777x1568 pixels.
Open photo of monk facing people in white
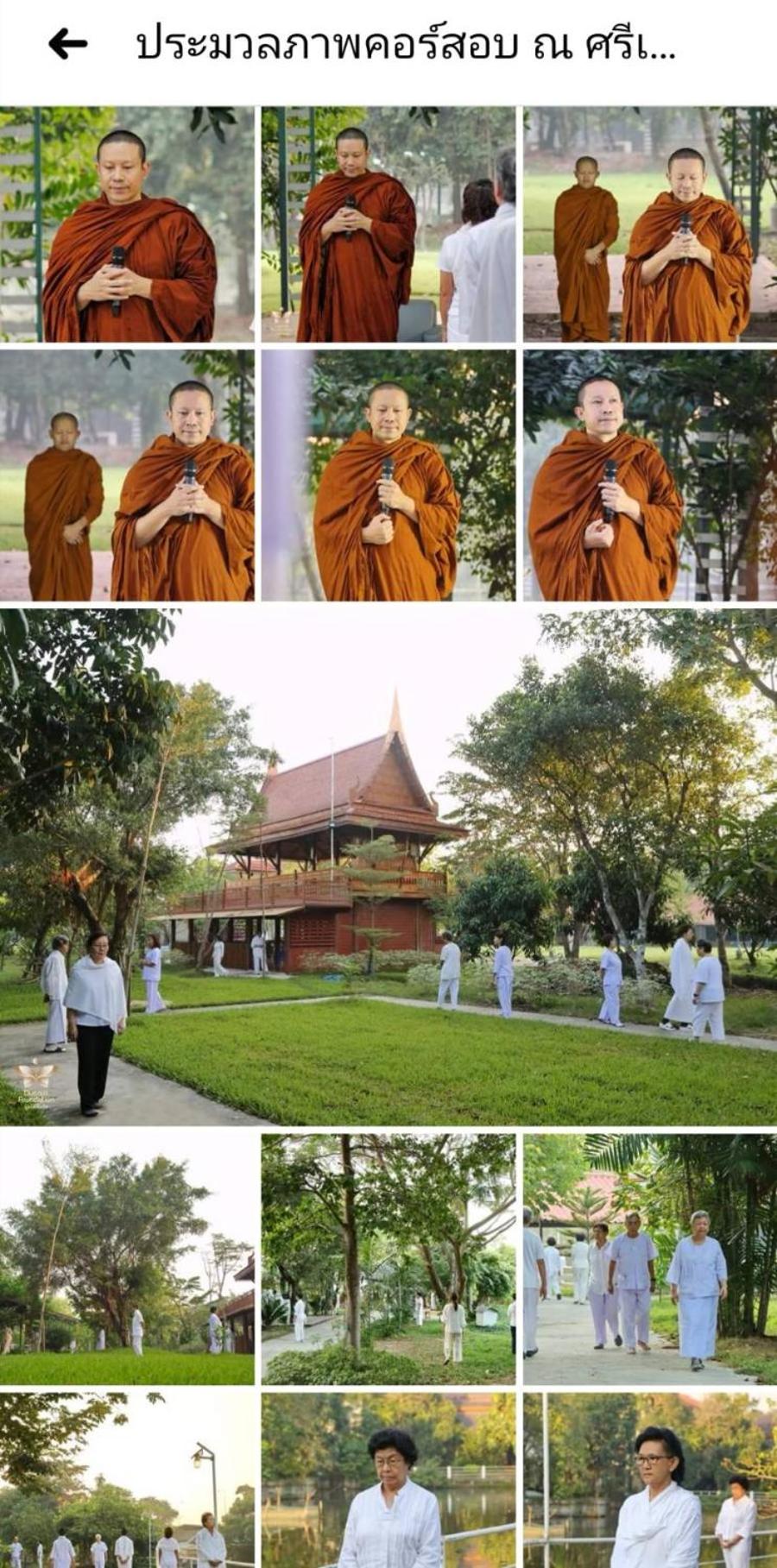click(x=388, y=224)
